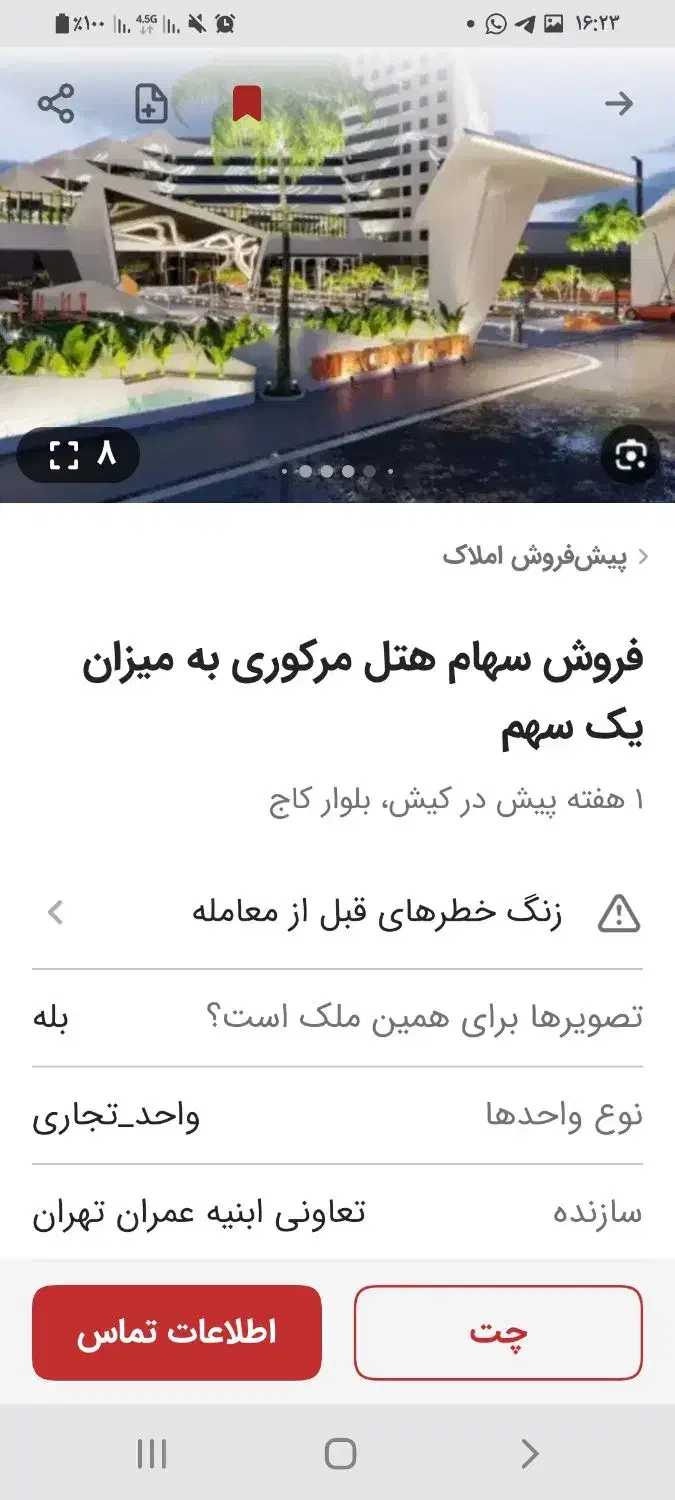Open the photo gallery in fullscreen
The width and height of the screenshot is (675, 1500).
(80, 456)
